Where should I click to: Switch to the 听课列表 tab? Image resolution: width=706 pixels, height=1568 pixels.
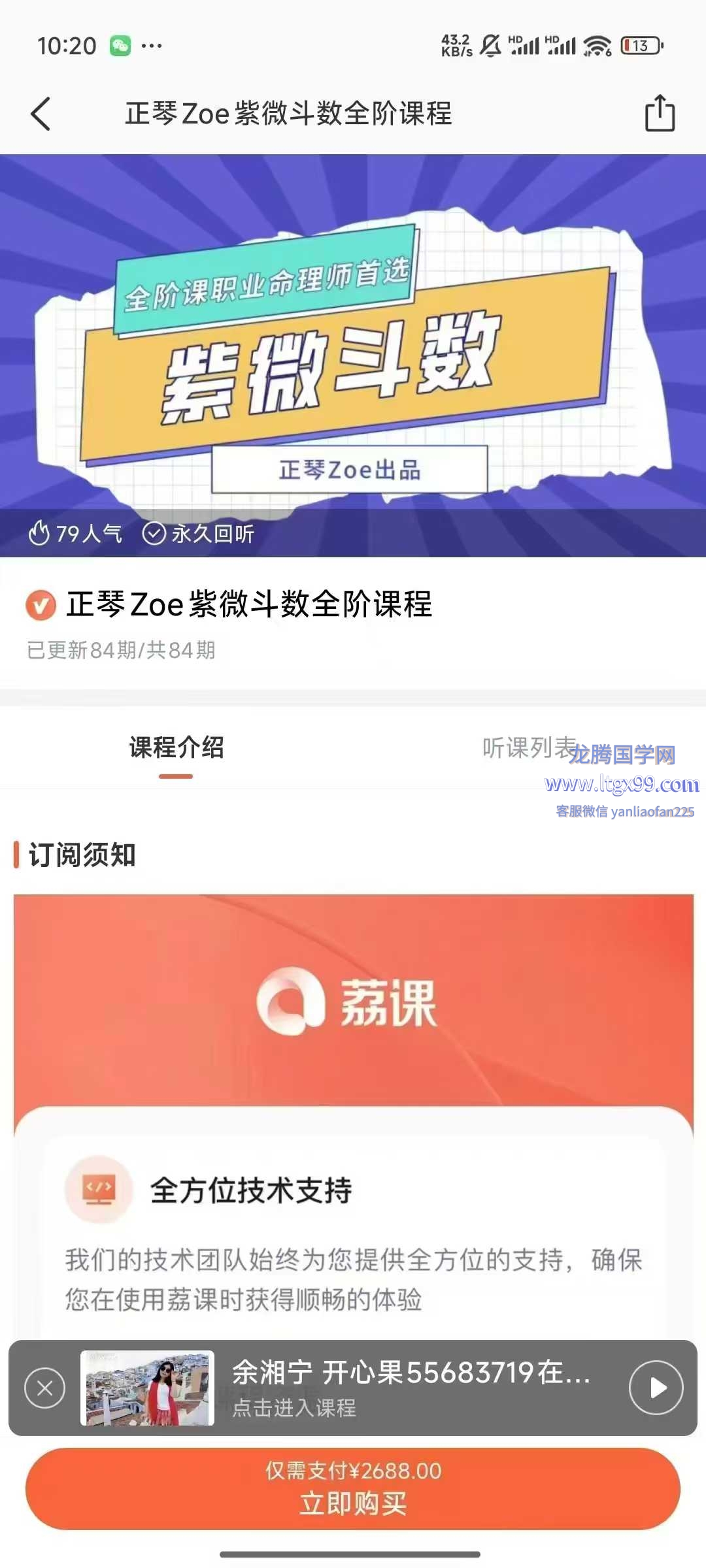click(528, 747)
